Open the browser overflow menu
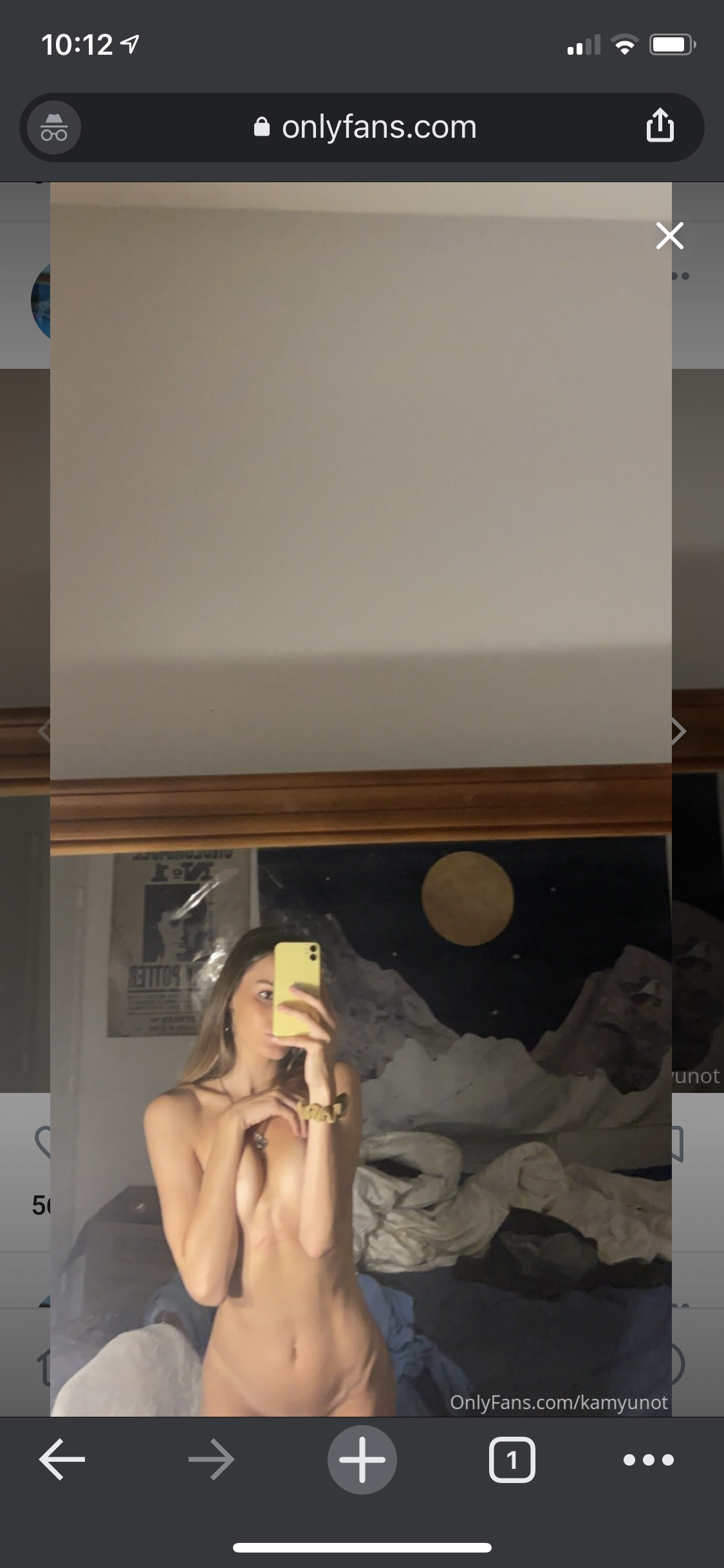724x1568 pixels. coord(649,1459)
